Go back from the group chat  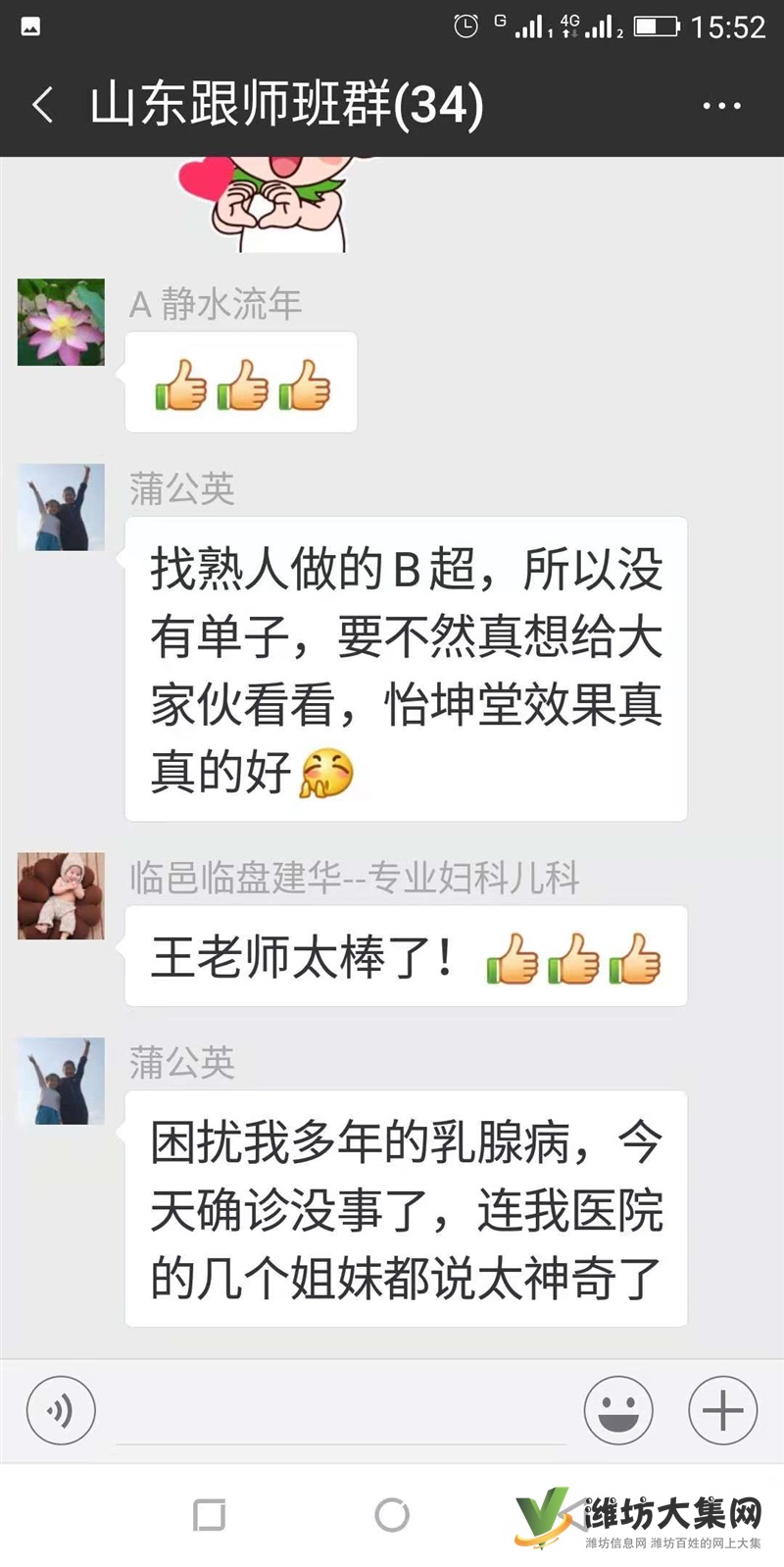[43, 105]
